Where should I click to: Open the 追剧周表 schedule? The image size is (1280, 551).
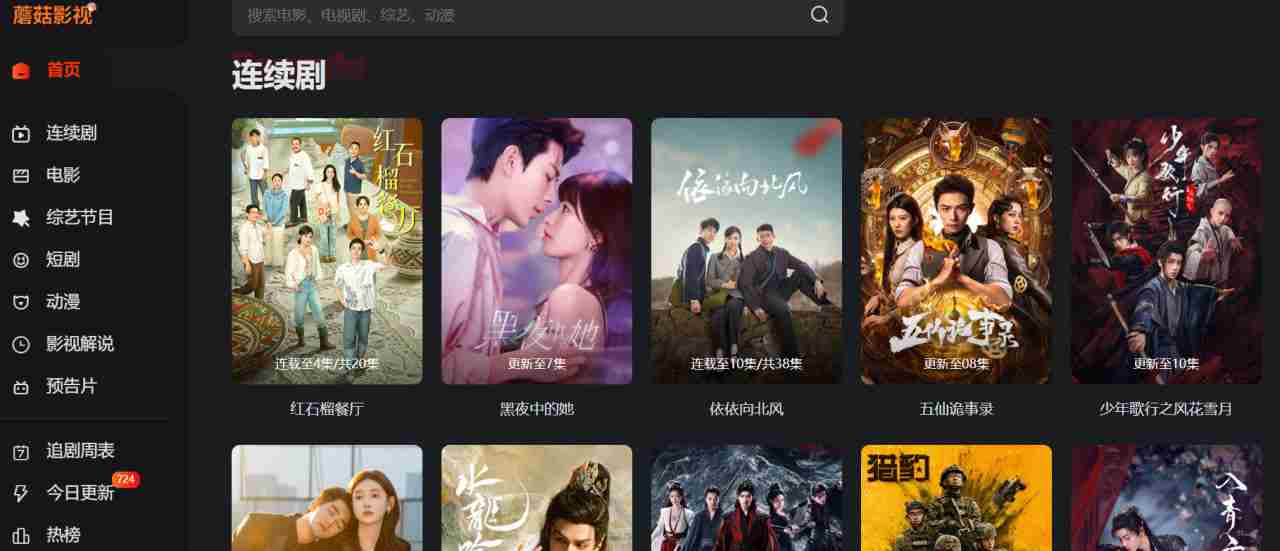pos(79,451)
